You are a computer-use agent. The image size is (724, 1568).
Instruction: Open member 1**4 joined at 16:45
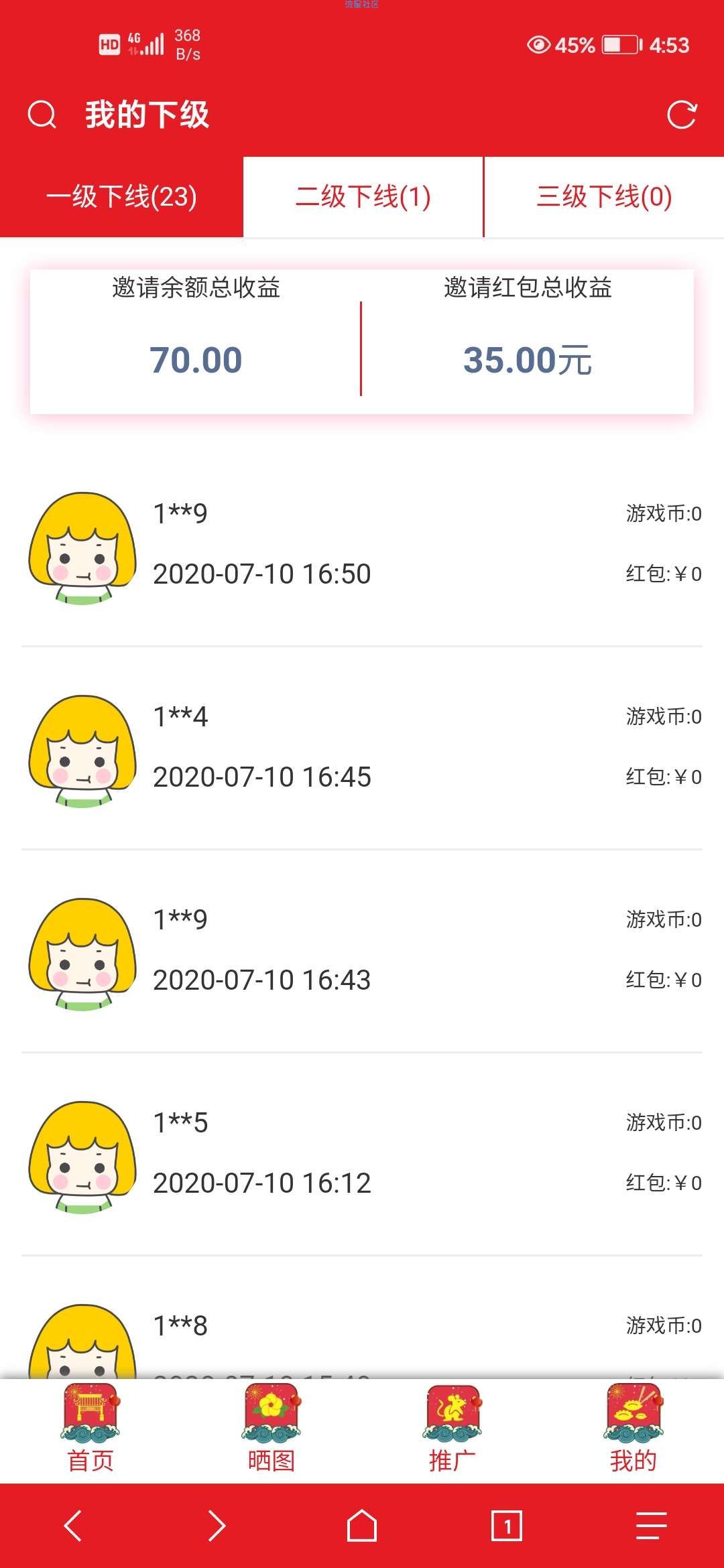(x=362, y=748)
